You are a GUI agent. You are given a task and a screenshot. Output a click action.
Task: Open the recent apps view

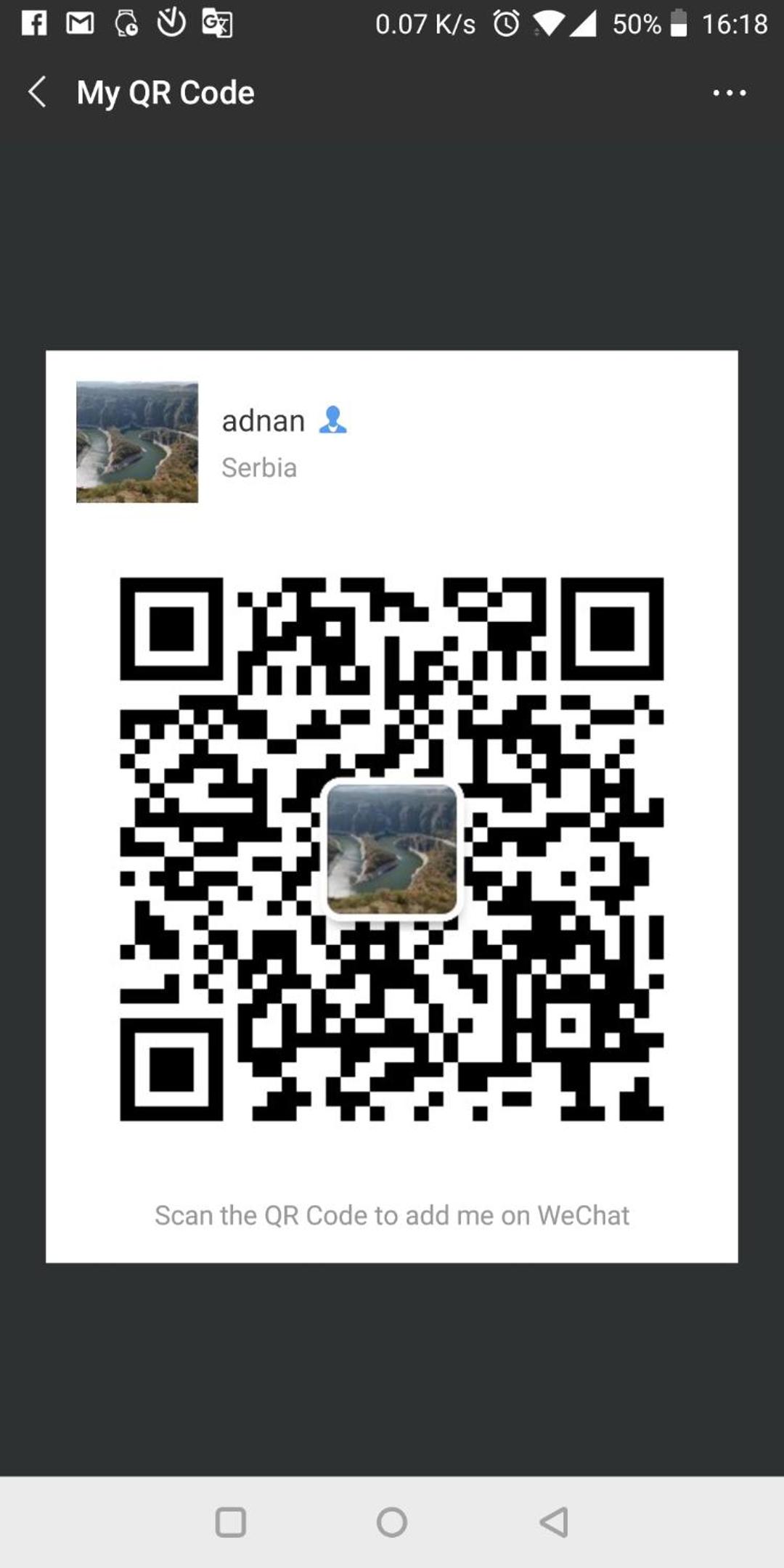click(231, 1522)
